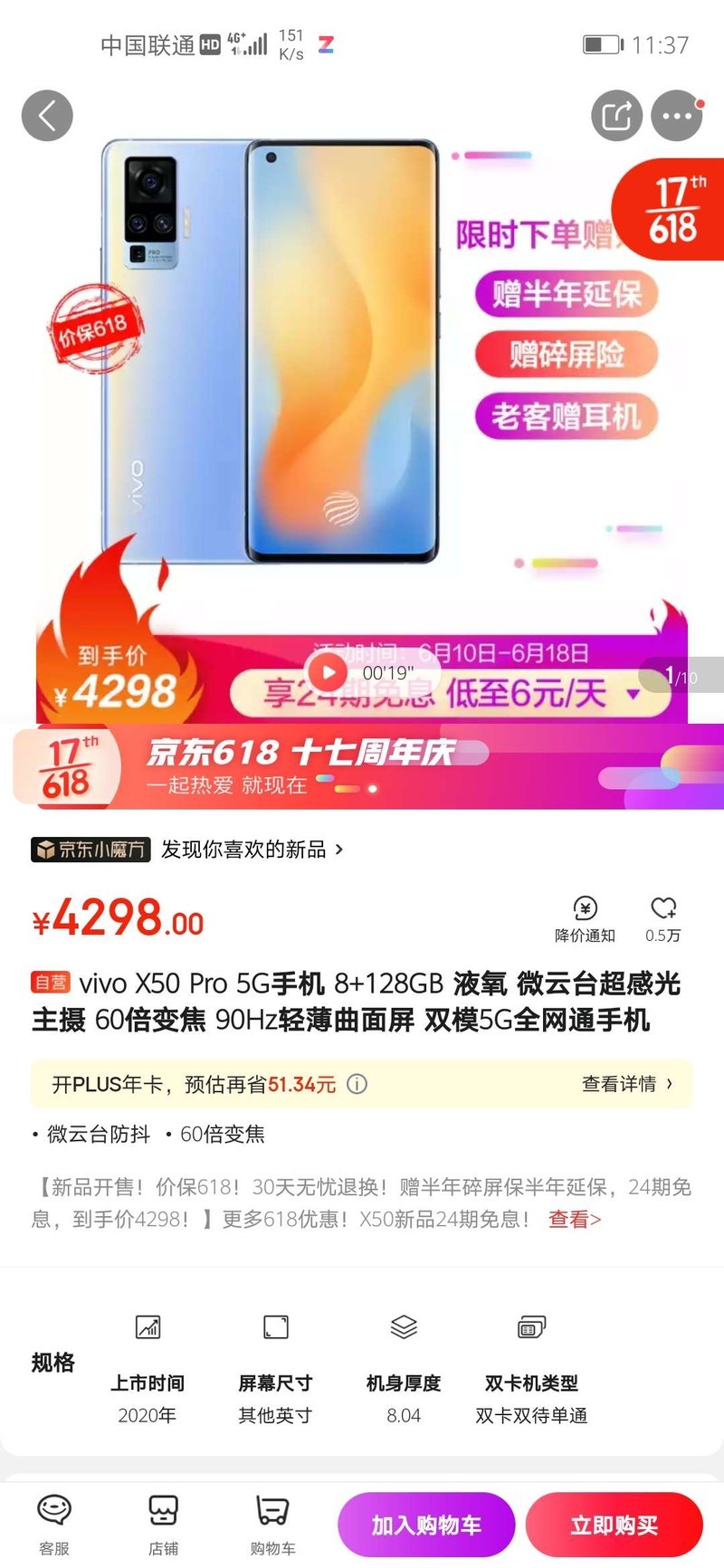724x1568 pixels.
Task: Open 京东小魔方 发现你喜欢的新品
Action: (188, 850)
